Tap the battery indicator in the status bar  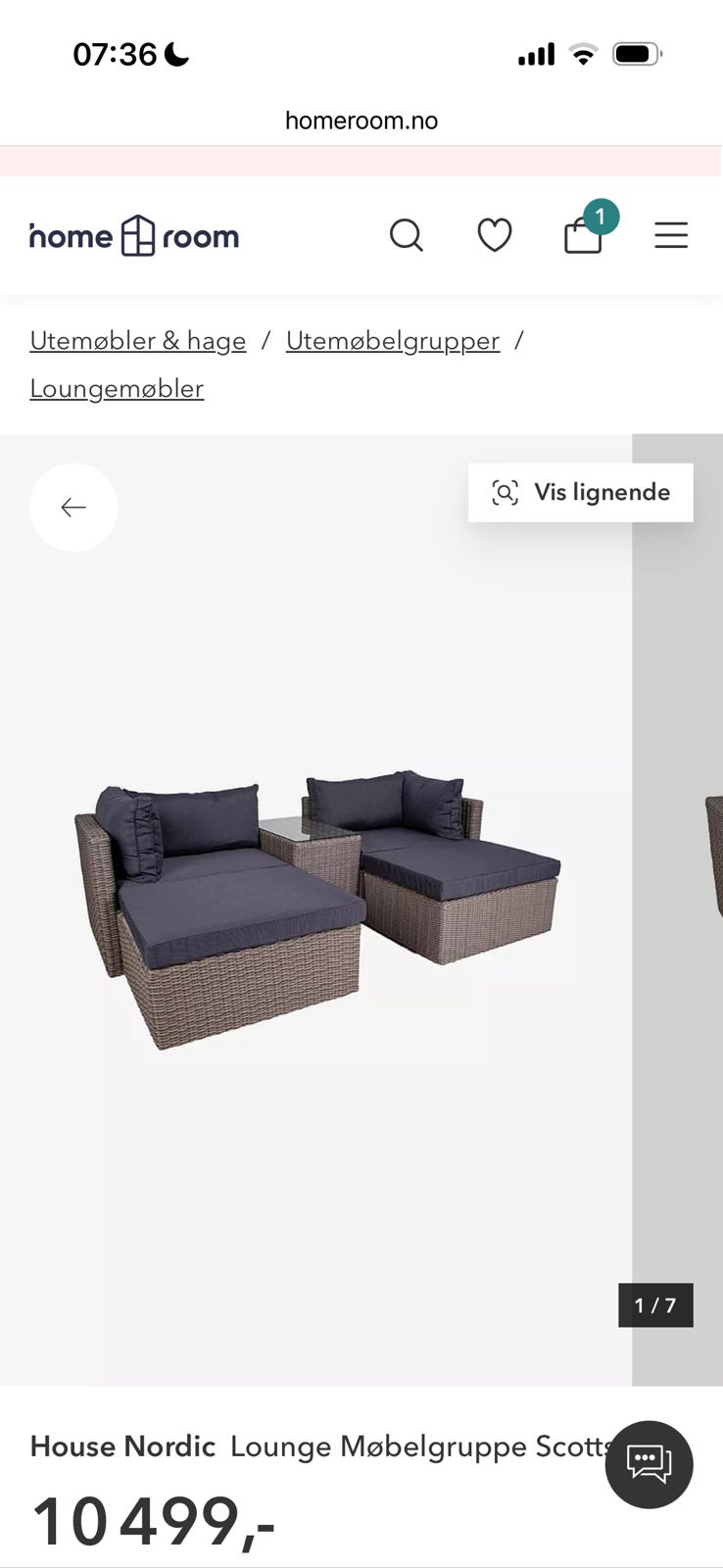(x=636, y=54)
